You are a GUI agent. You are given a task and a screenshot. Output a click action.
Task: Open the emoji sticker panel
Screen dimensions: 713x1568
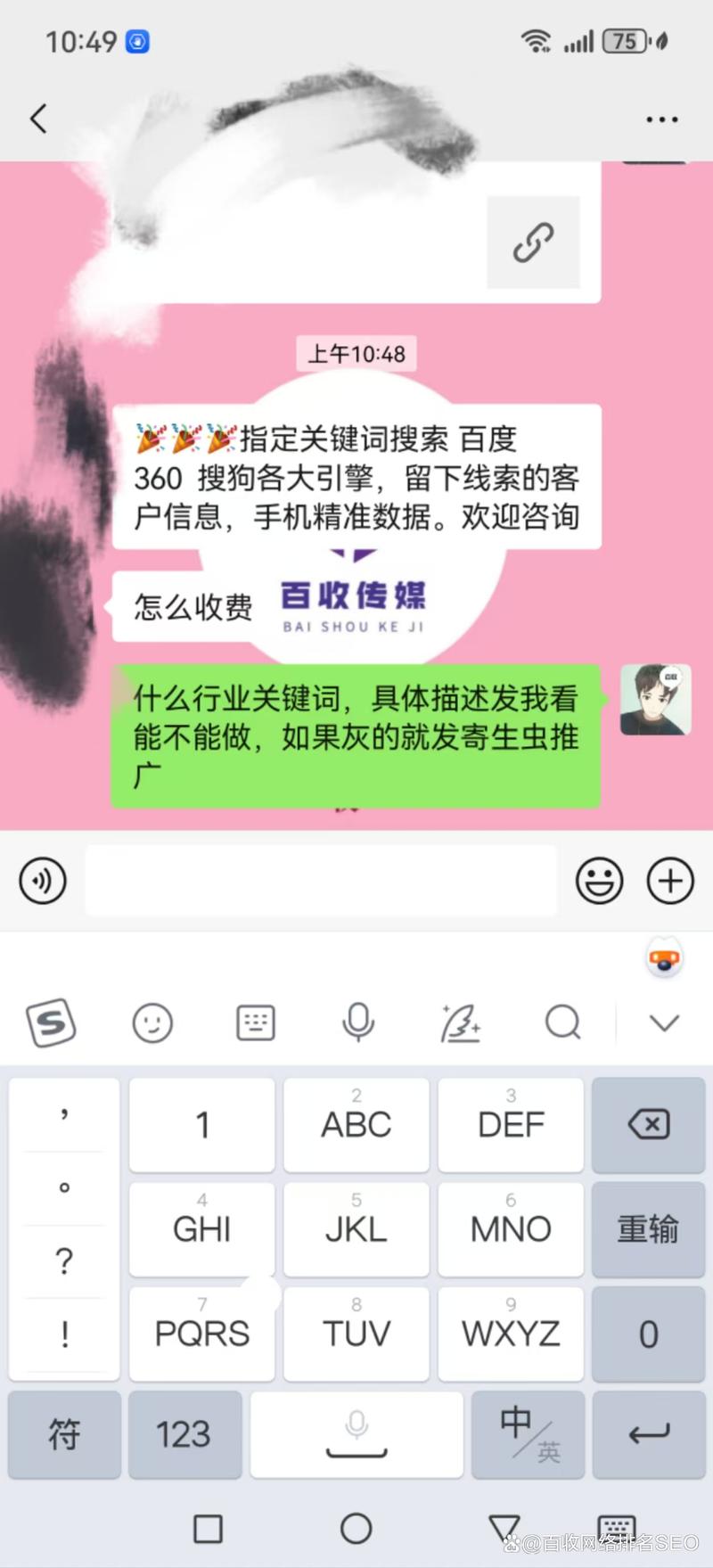599,881
